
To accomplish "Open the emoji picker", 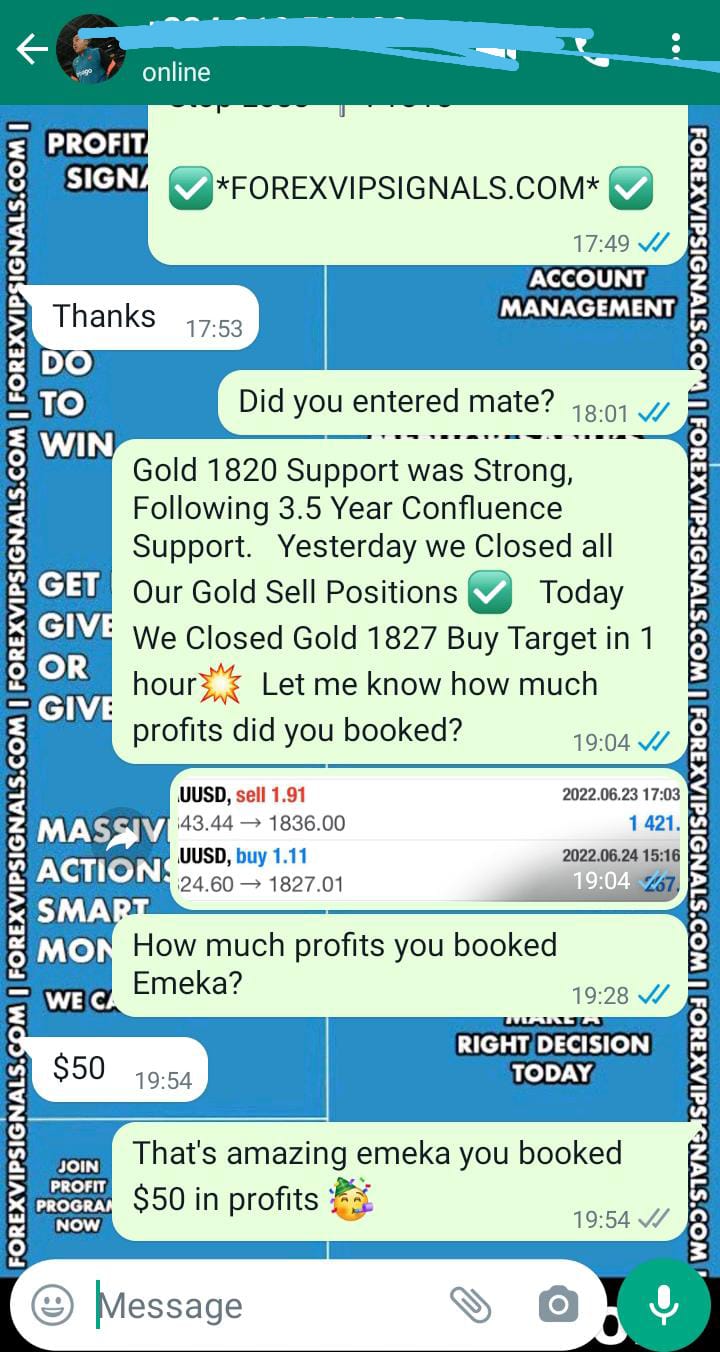I will click(52, 1304).
